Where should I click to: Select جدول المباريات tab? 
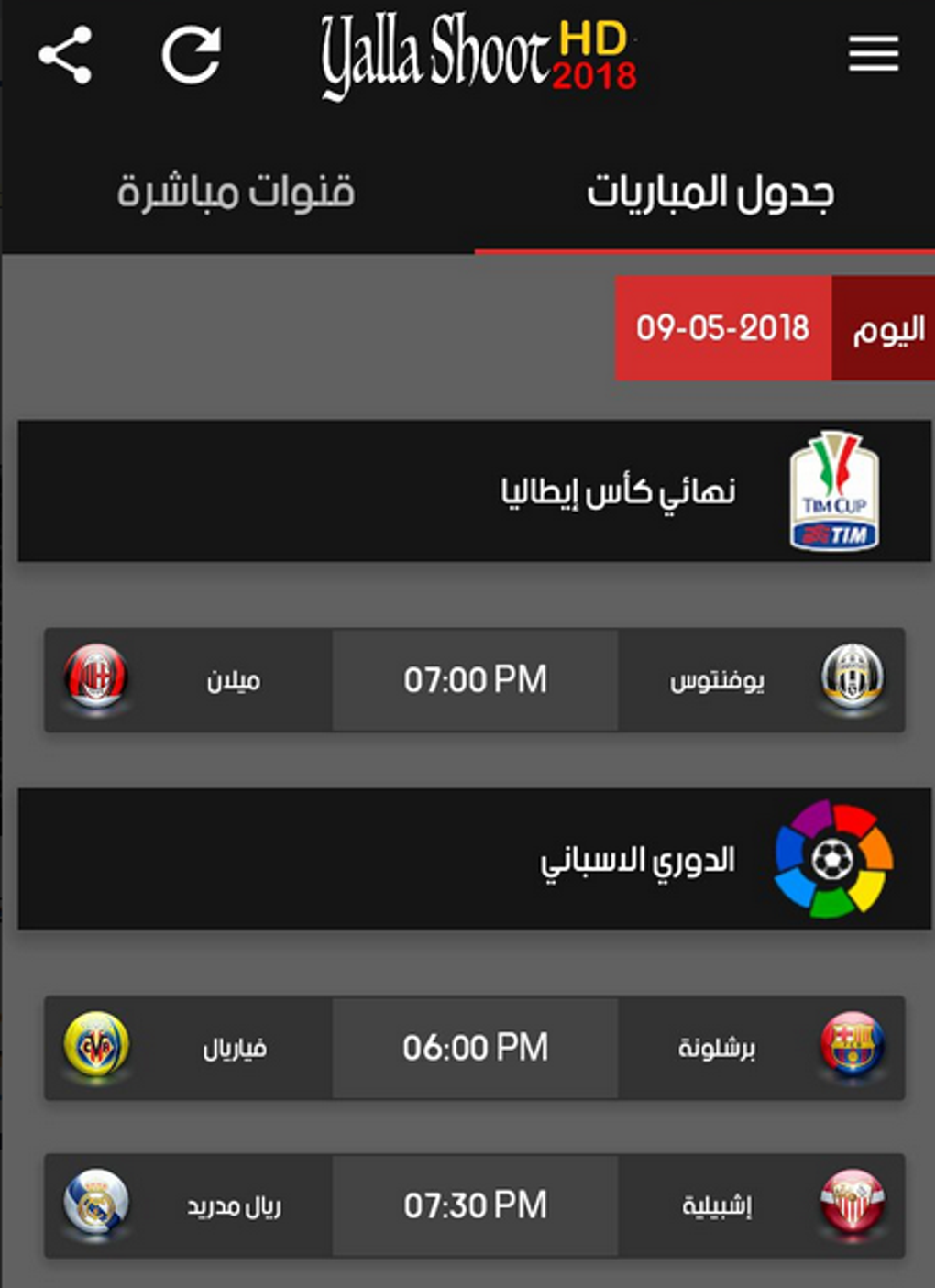coord(709,193)
